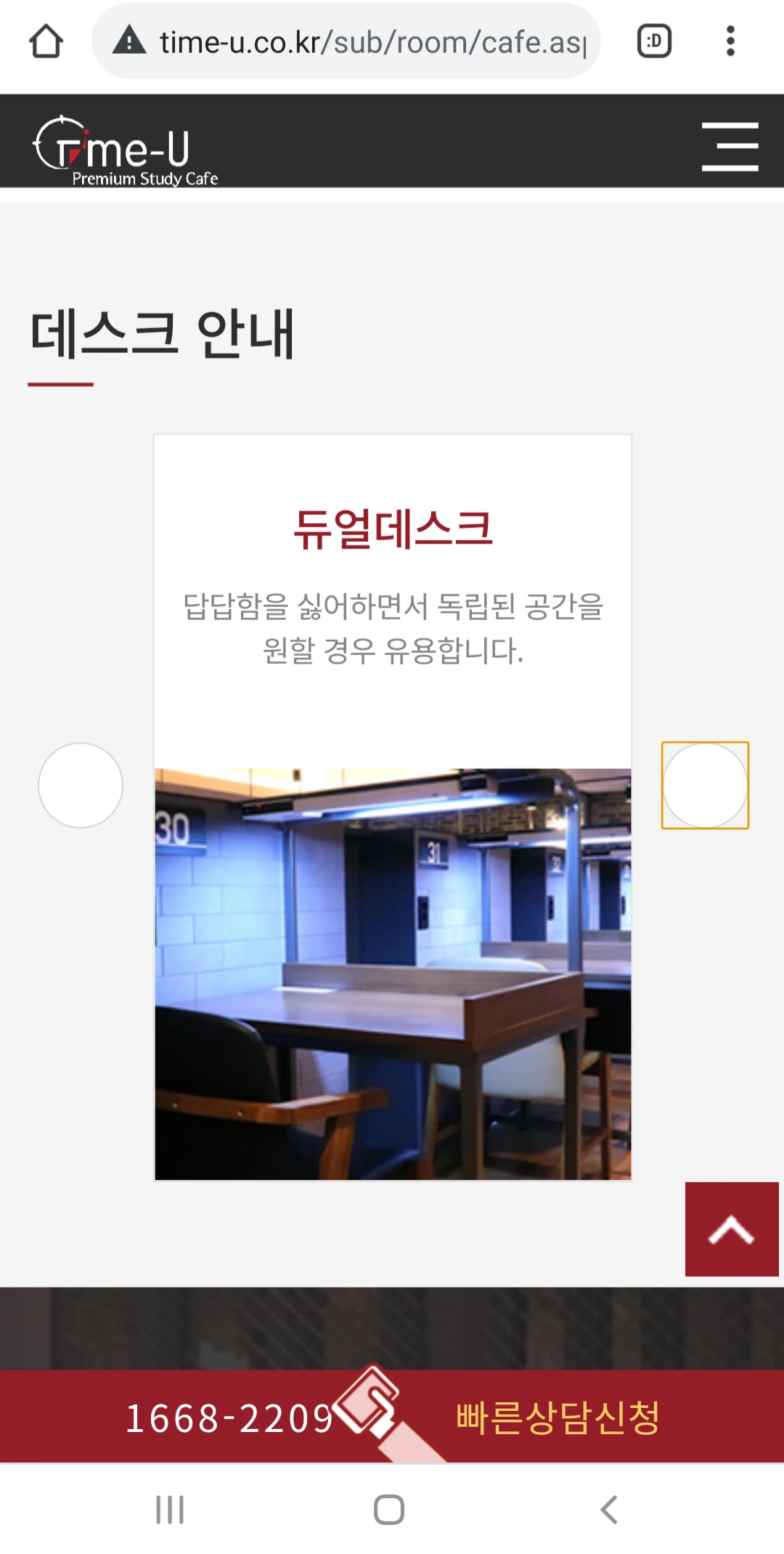Open recent apps from navigation bar
The width and height of the screenshot is (784, 1554).
(x=170, y=1510)
